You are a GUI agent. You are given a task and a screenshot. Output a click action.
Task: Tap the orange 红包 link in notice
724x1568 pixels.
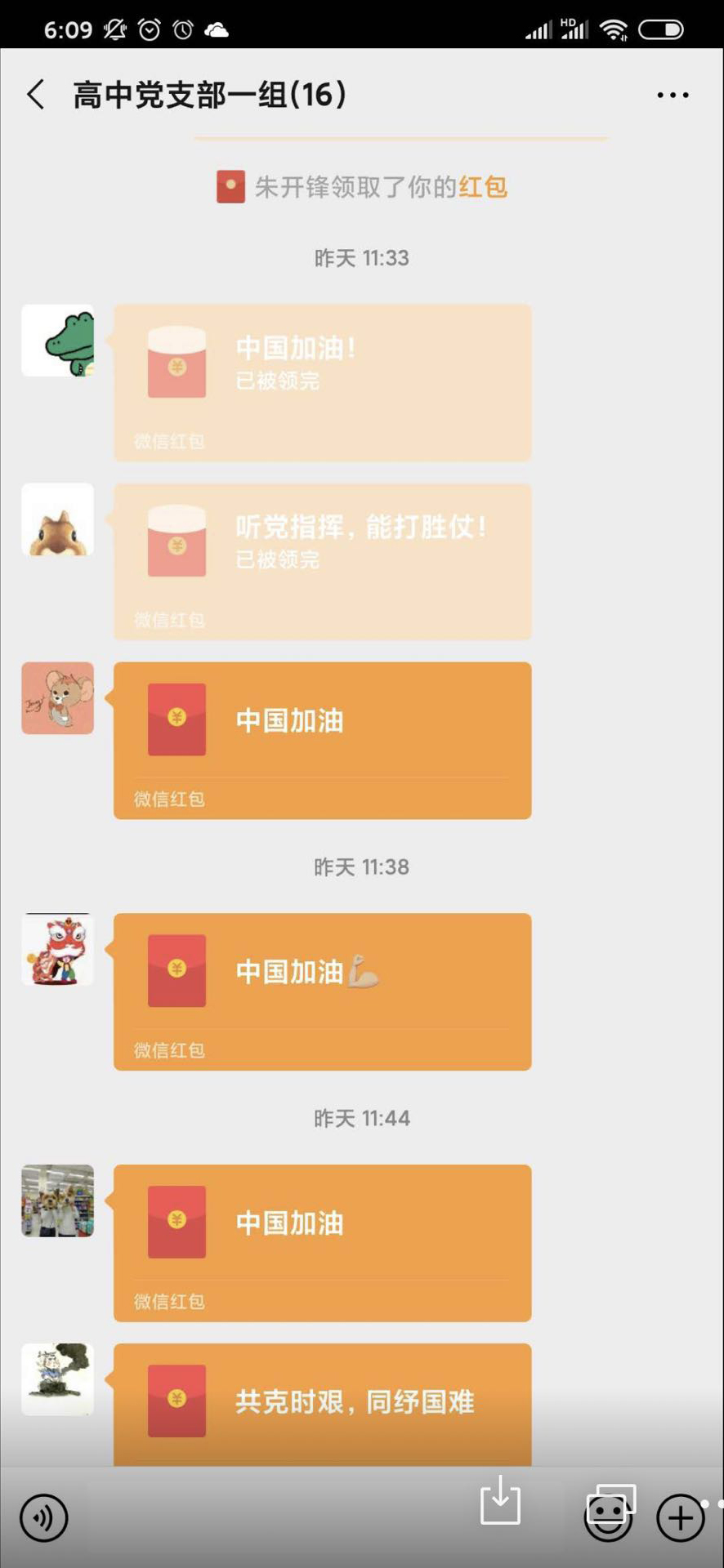point(483,187)
